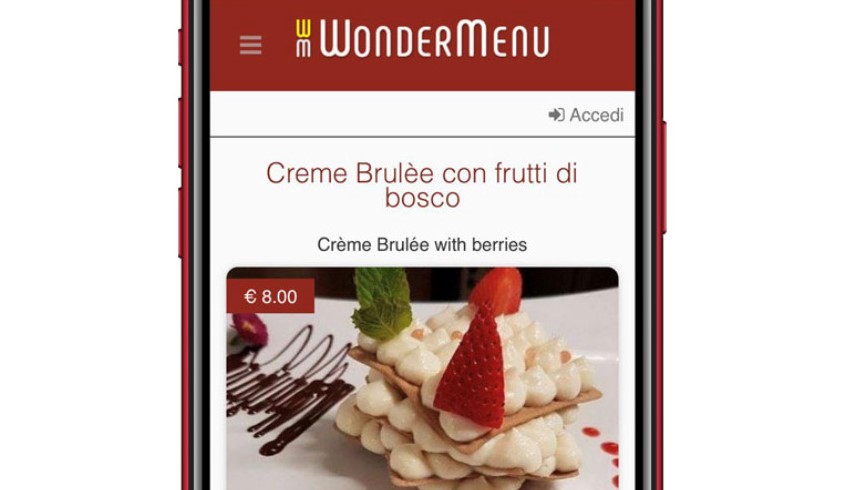This screenshot has width=844, height=490.
Task: Open the hamburger drawer menu
Action: click(x=251, y=45)
